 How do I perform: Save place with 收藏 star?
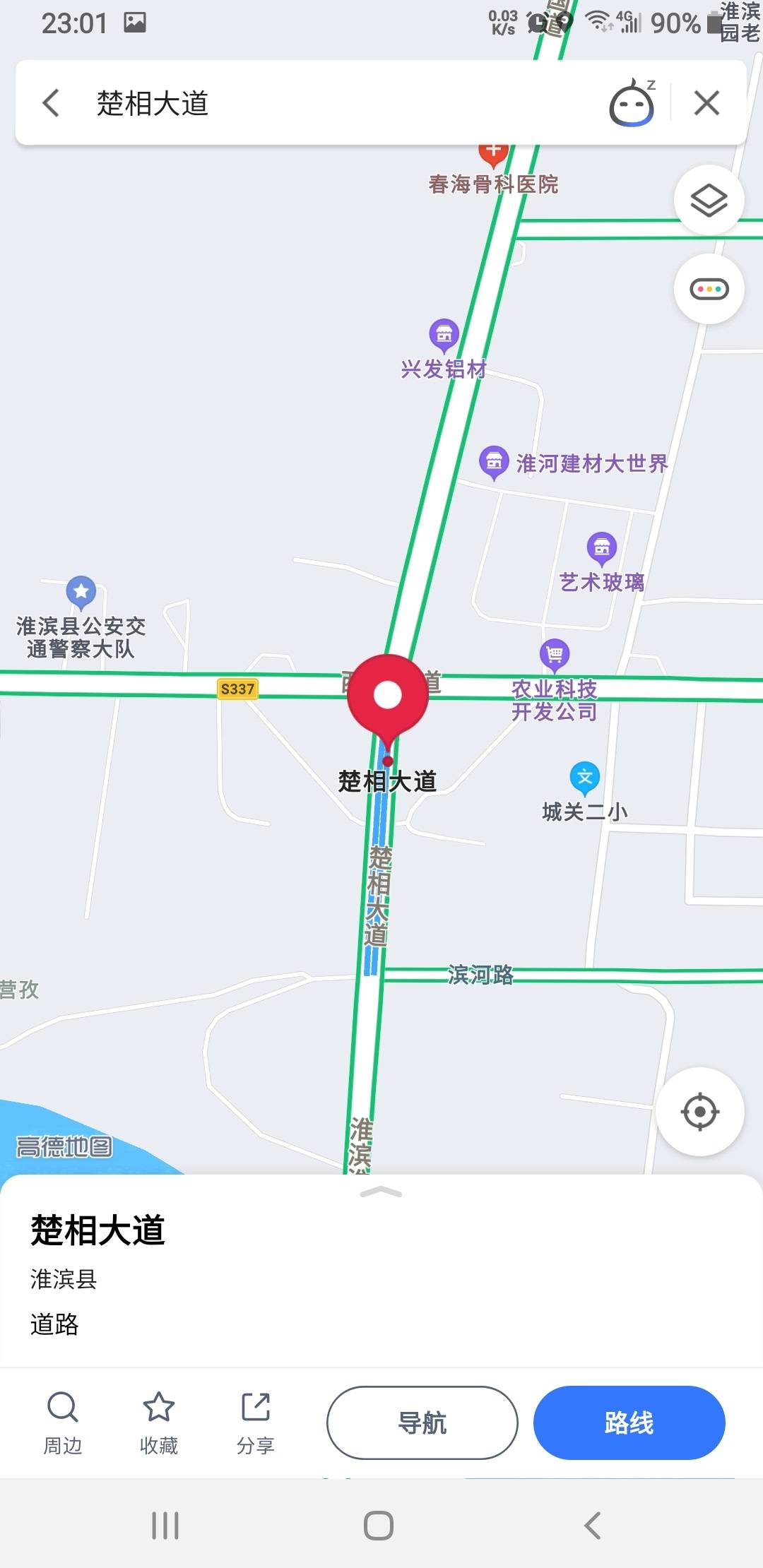click(x=158, y=1423)
